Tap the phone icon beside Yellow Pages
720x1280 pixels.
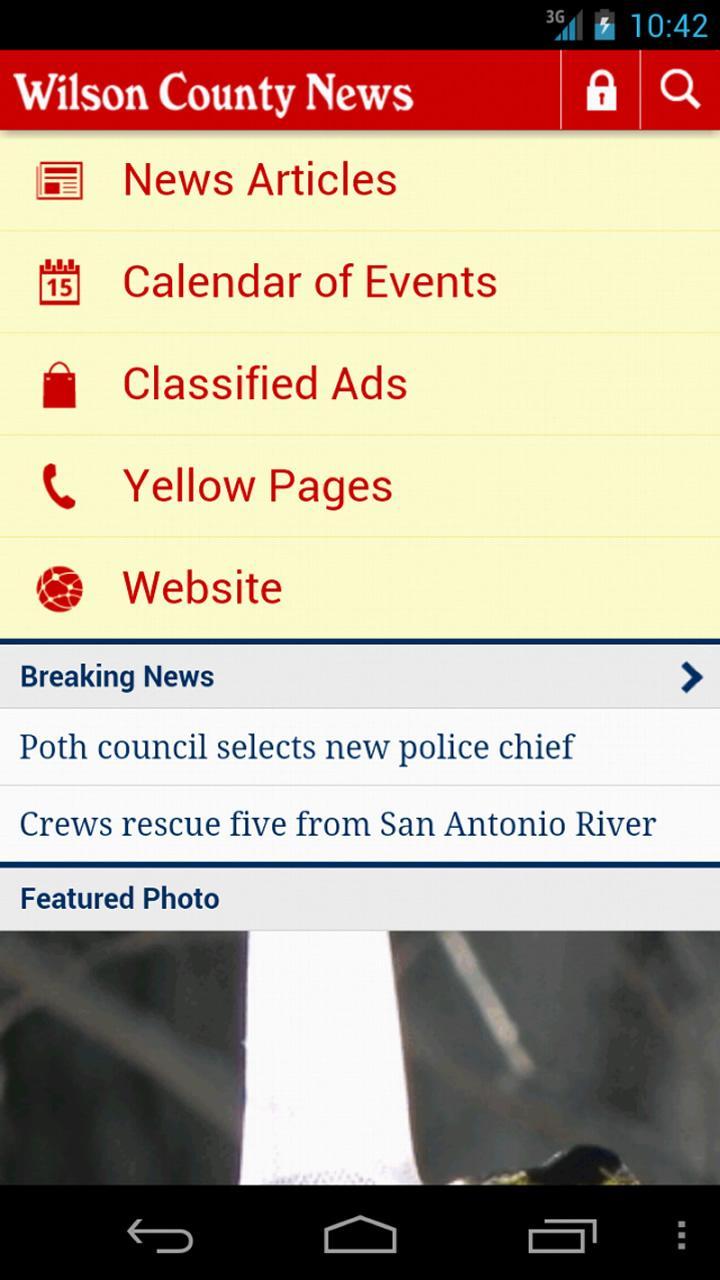pyautogui.click(x=58, y=486)
